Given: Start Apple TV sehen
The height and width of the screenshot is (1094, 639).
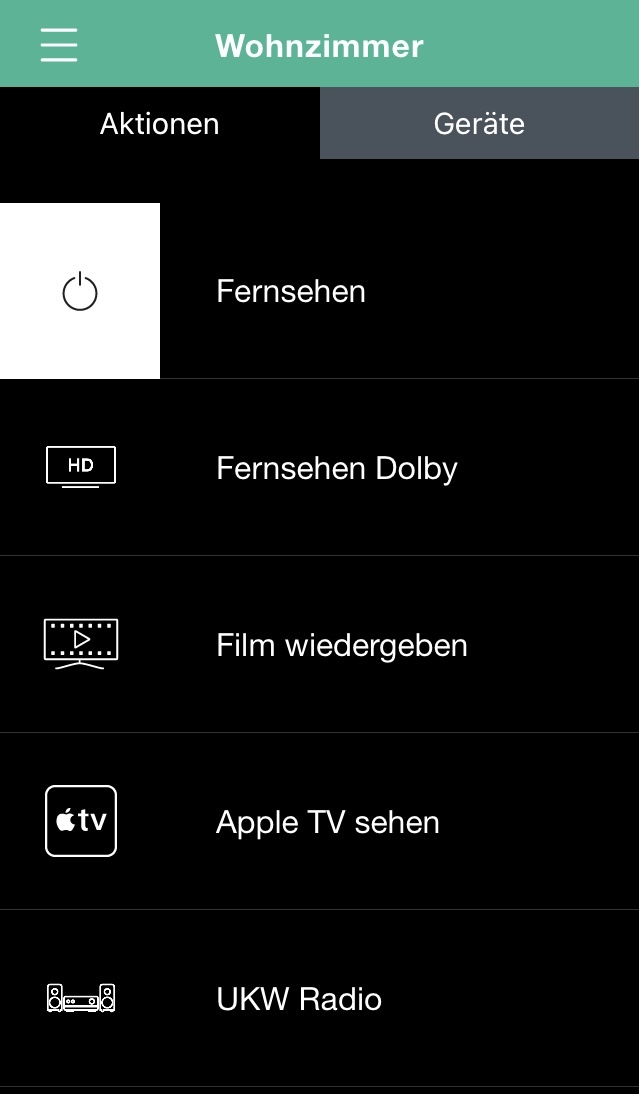Looking at the screenshot, I should (x=327, y=822).
